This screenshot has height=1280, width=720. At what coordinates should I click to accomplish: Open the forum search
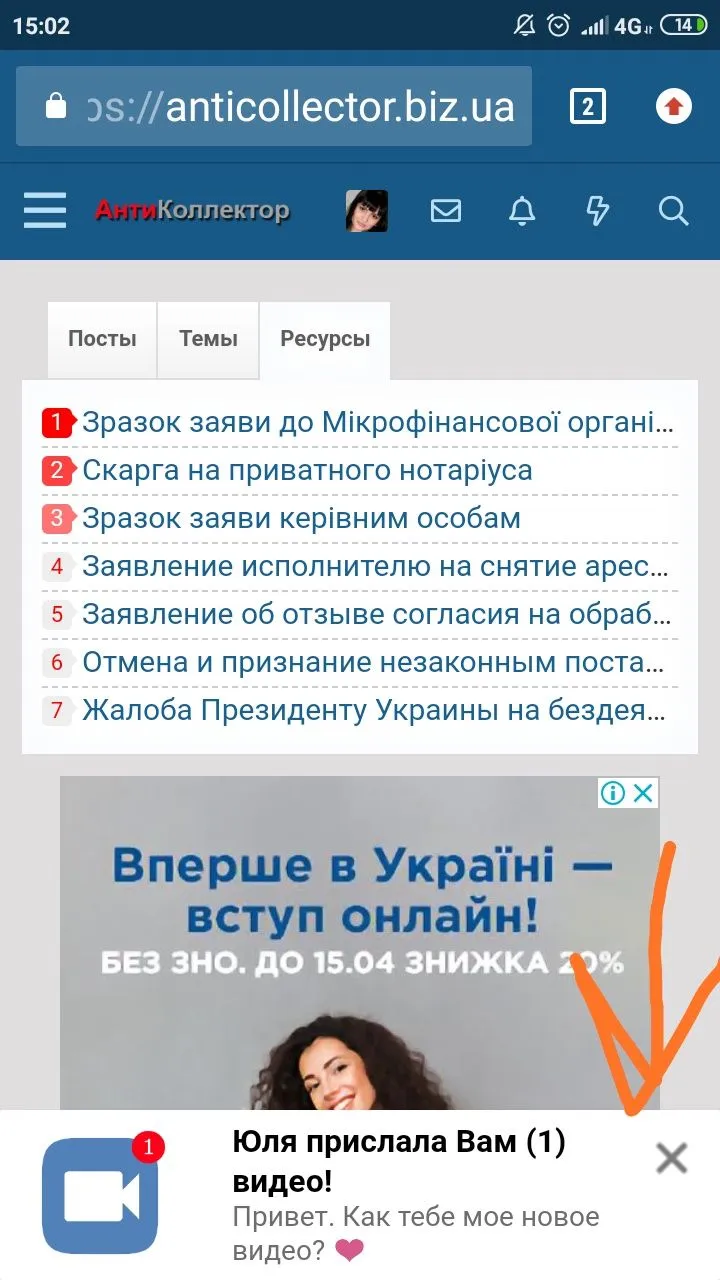(x=673, y=211)
